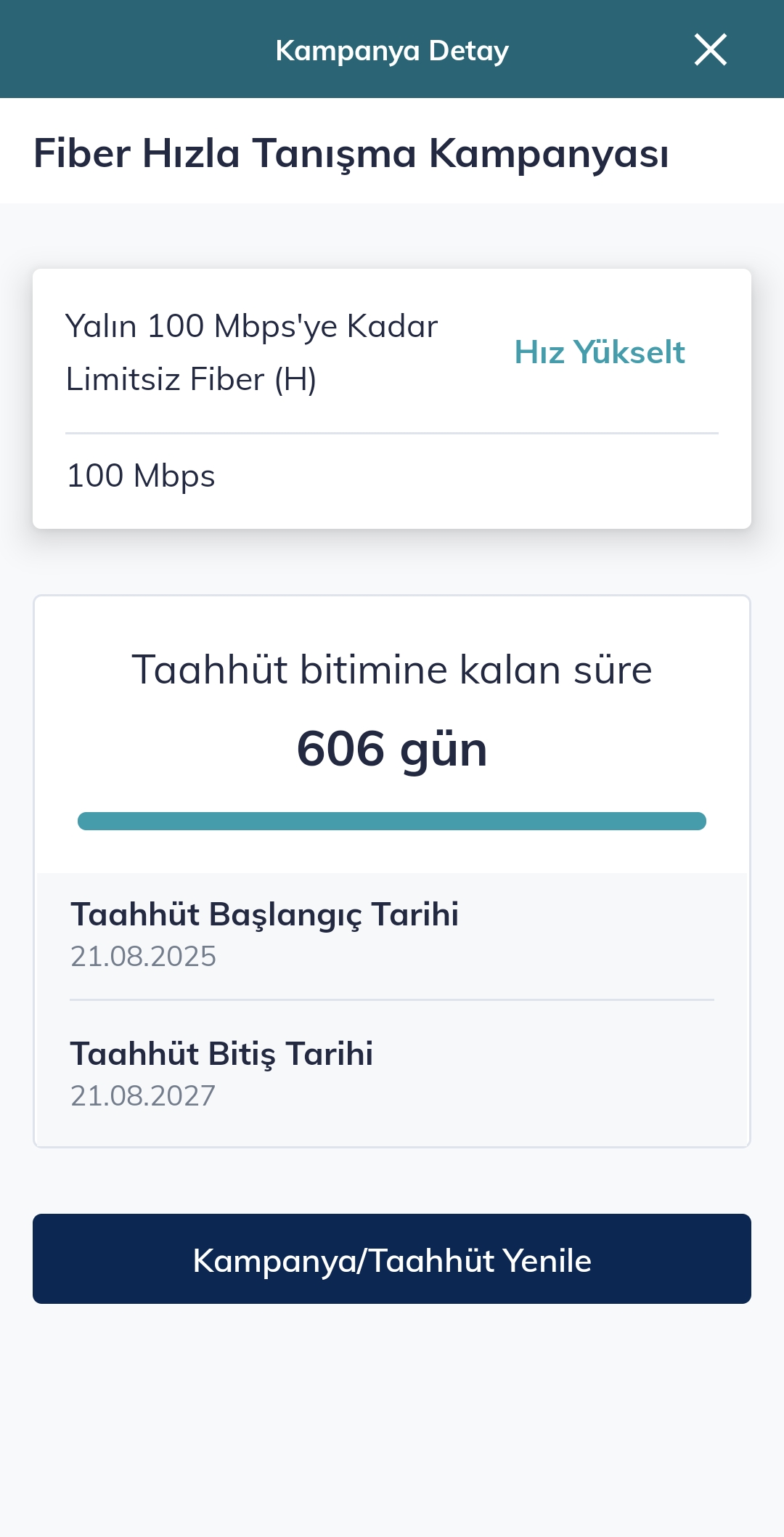Tap the Kampanya/Taahhüt Yenile button

click(392, 1259)
